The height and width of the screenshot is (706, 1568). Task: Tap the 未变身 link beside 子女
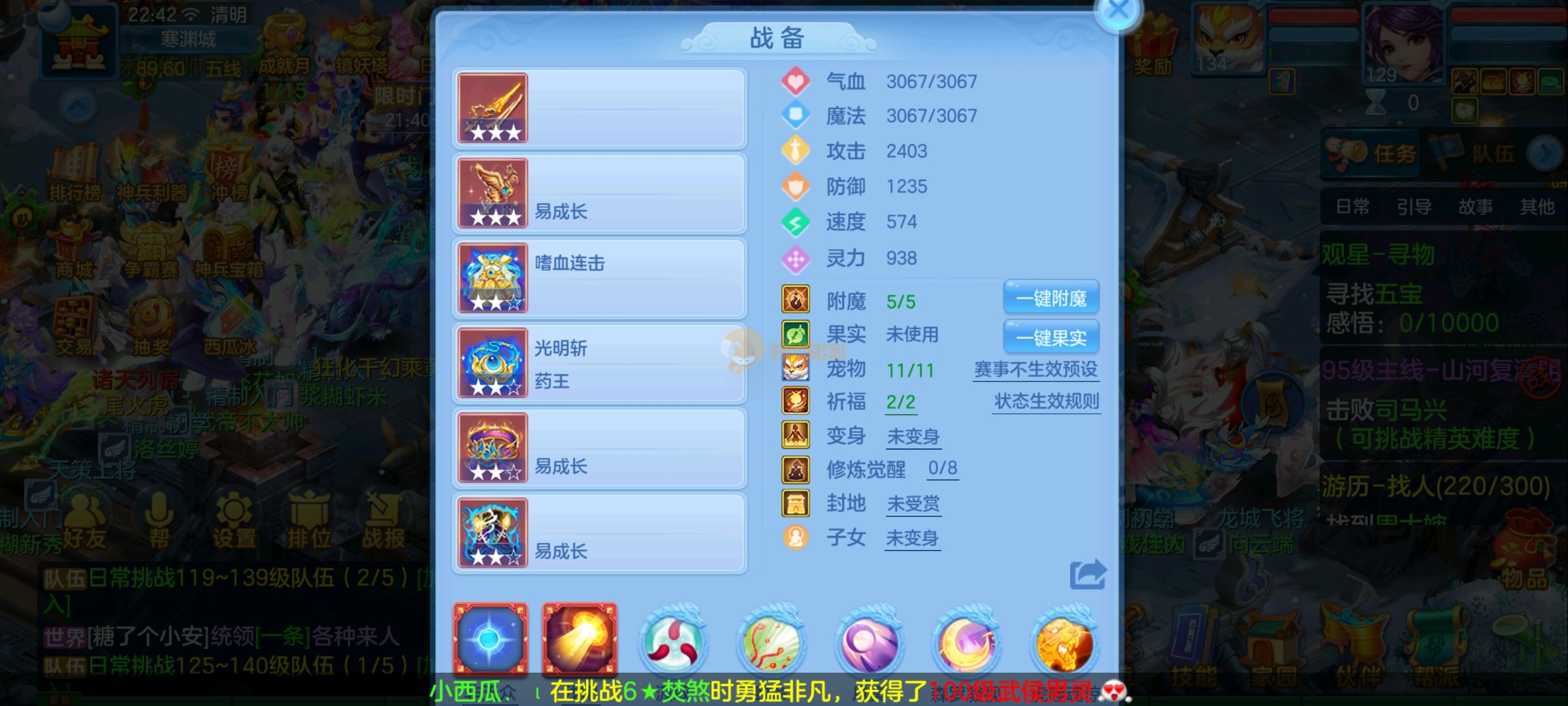pos(912,539)
